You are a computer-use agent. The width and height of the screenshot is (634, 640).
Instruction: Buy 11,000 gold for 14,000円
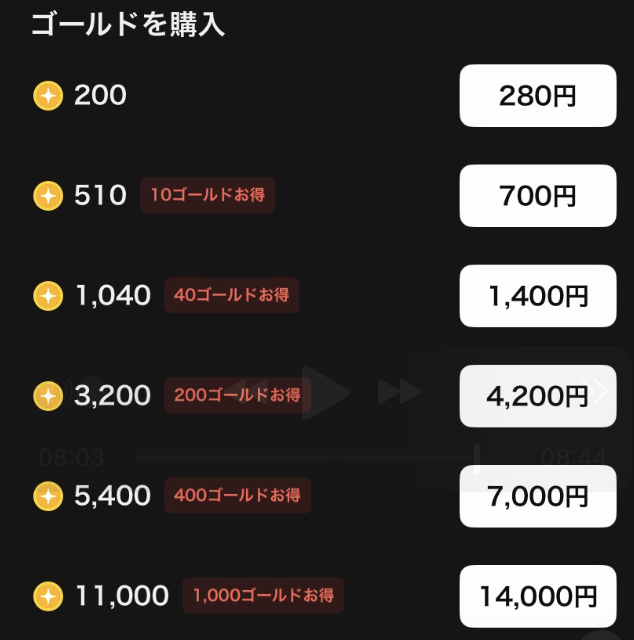tap(538, 596)
